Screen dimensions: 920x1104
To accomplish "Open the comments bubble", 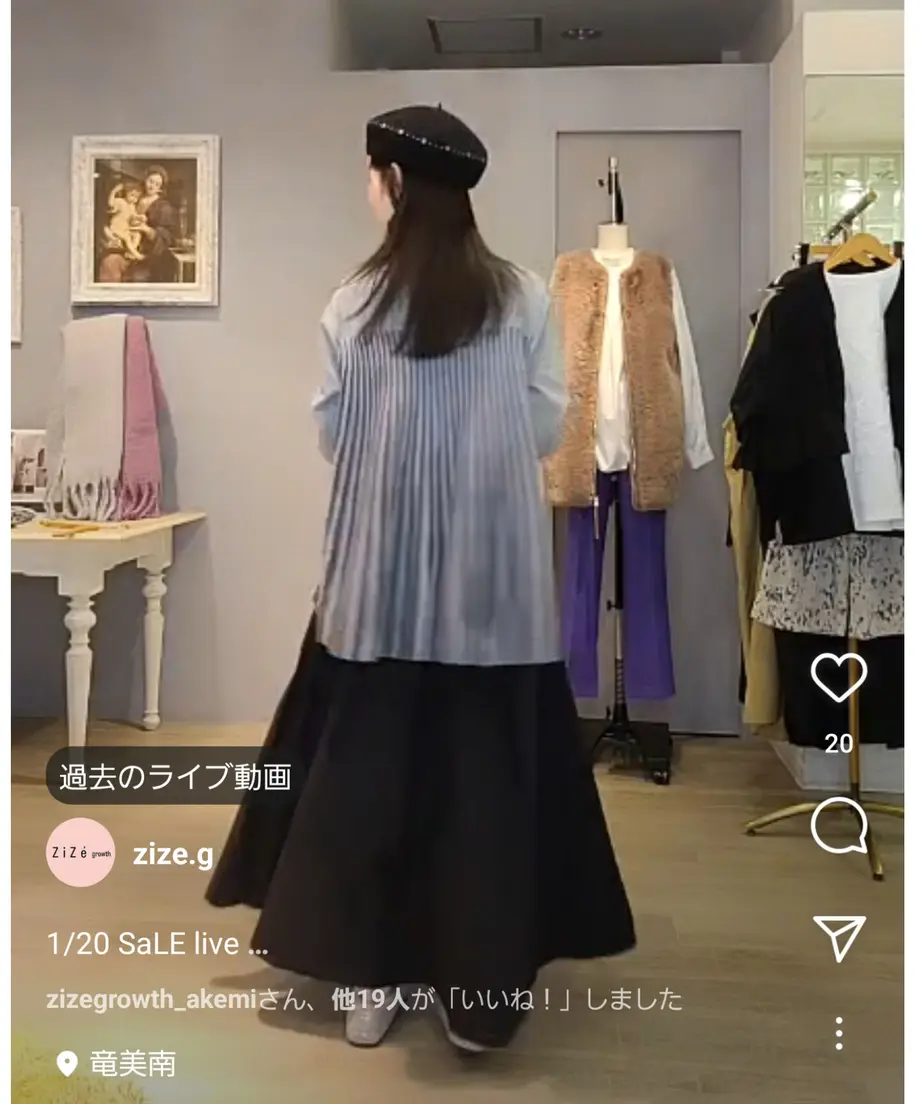I will coord(838,827).
